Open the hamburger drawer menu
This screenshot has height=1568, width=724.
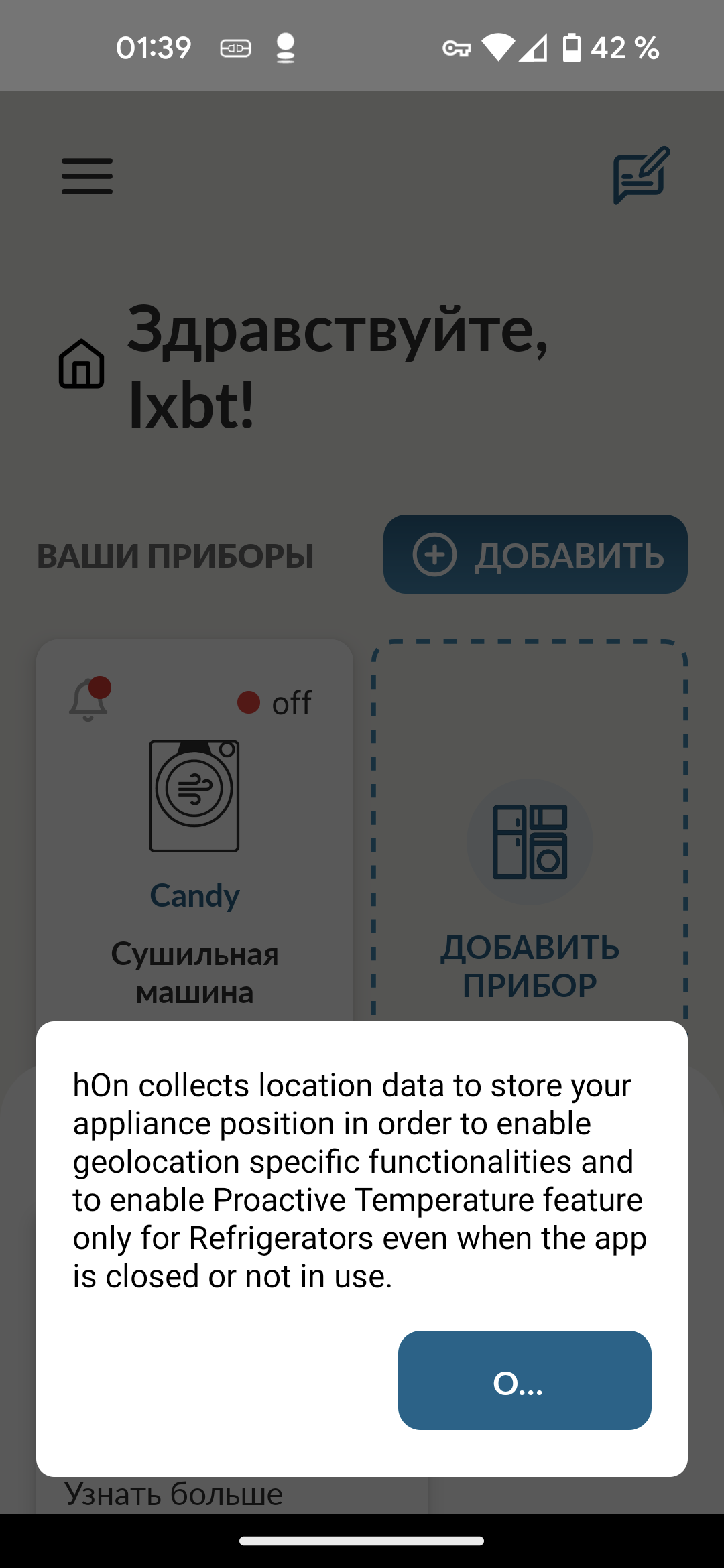click(87, 176)
